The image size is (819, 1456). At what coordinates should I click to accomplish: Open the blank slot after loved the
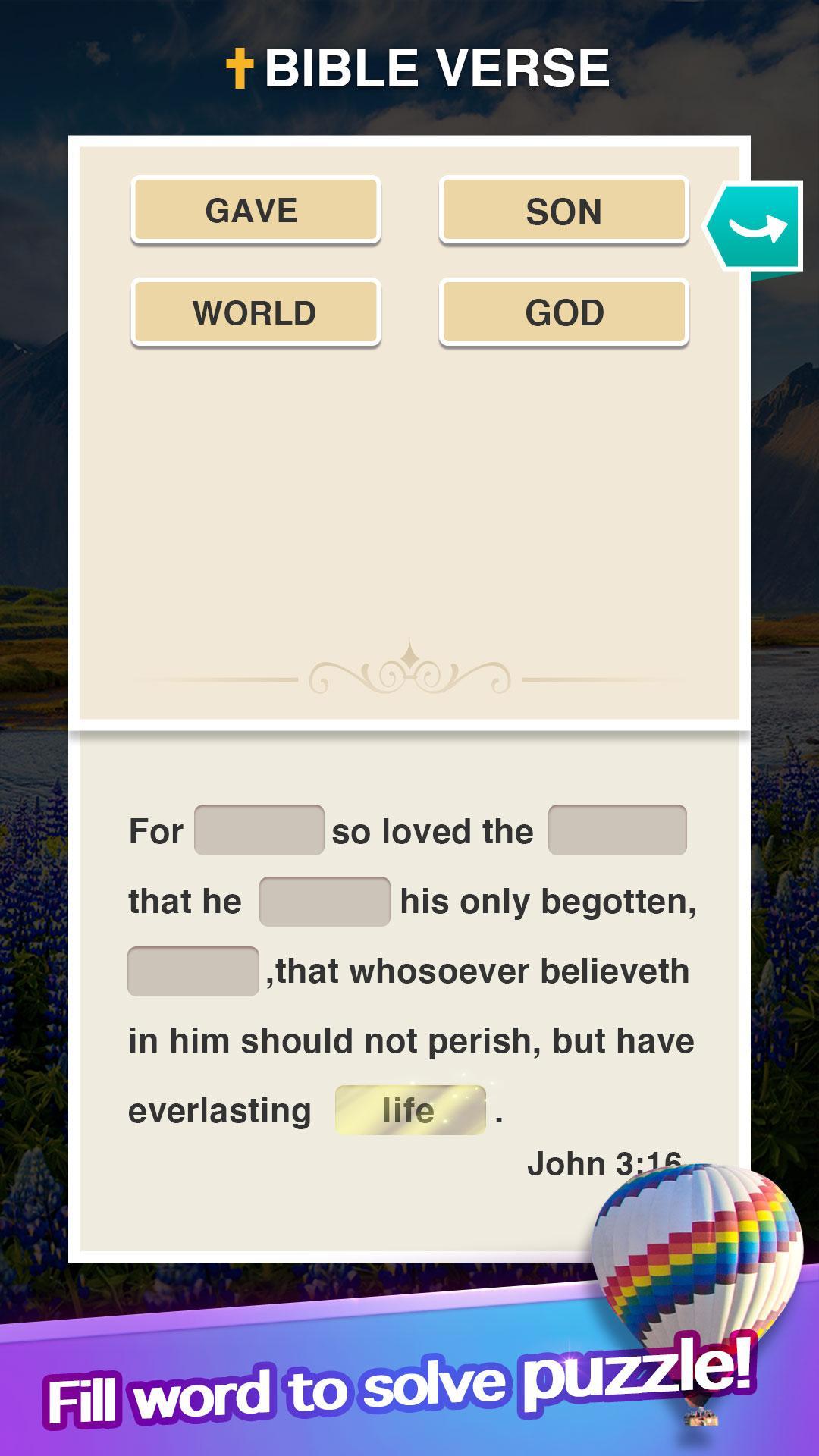(x=618, y=832)
